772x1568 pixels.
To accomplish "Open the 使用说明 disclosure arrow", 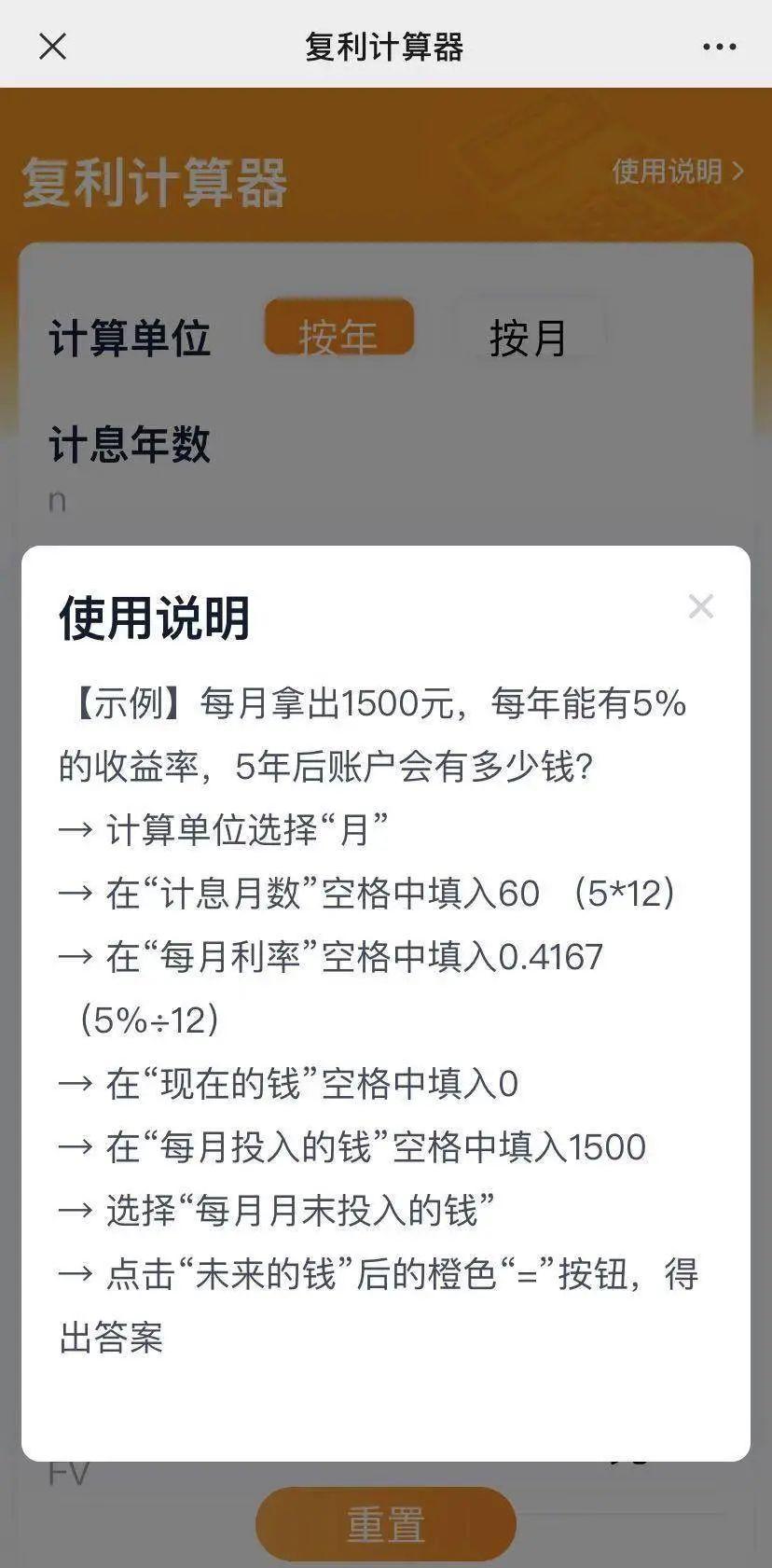I will coord(737,171).
